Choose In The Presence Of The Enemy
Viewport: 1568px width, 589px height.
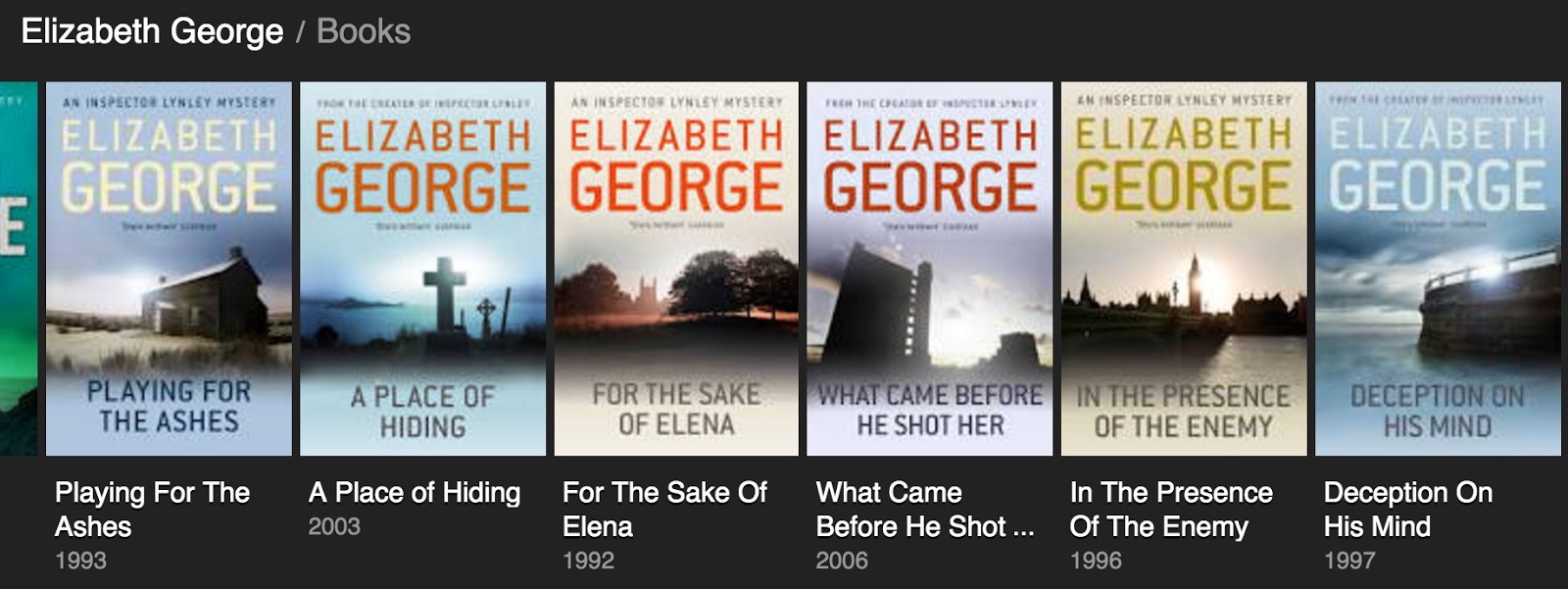coord(1184,269)
